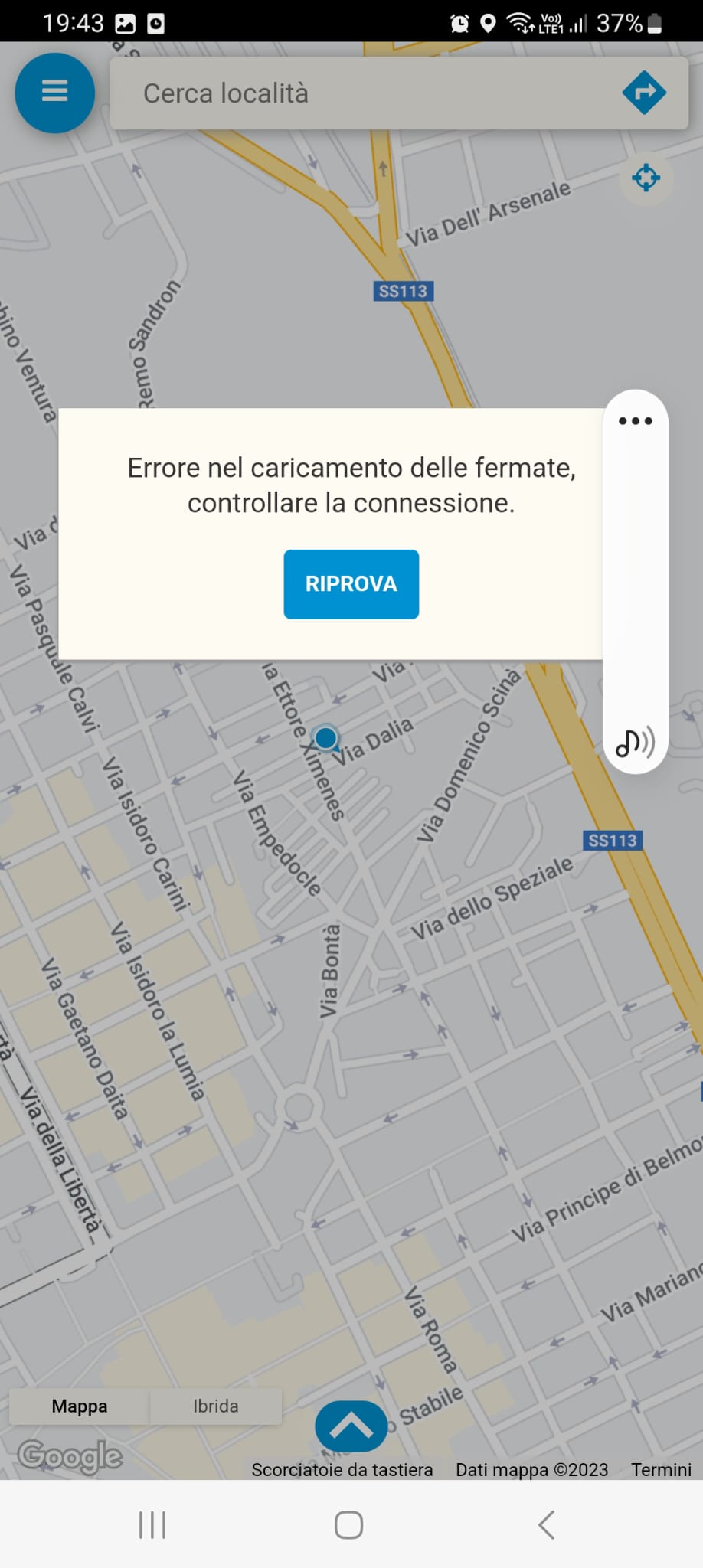Retry loading with RIPROVA button

(x=351, y=584)
